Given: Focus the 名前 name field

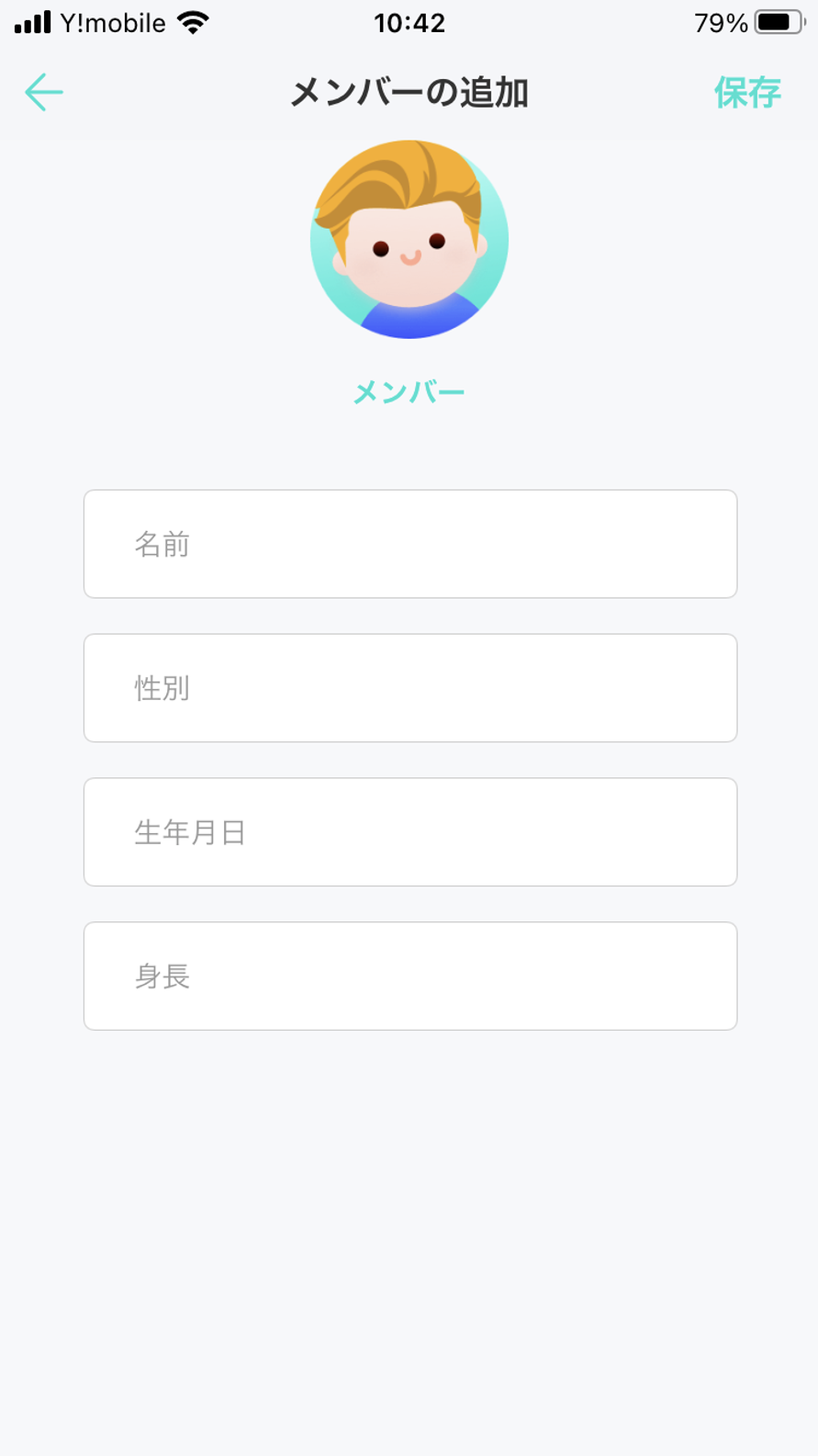Looking at the screenshot, I should click(x=410, y=544).
